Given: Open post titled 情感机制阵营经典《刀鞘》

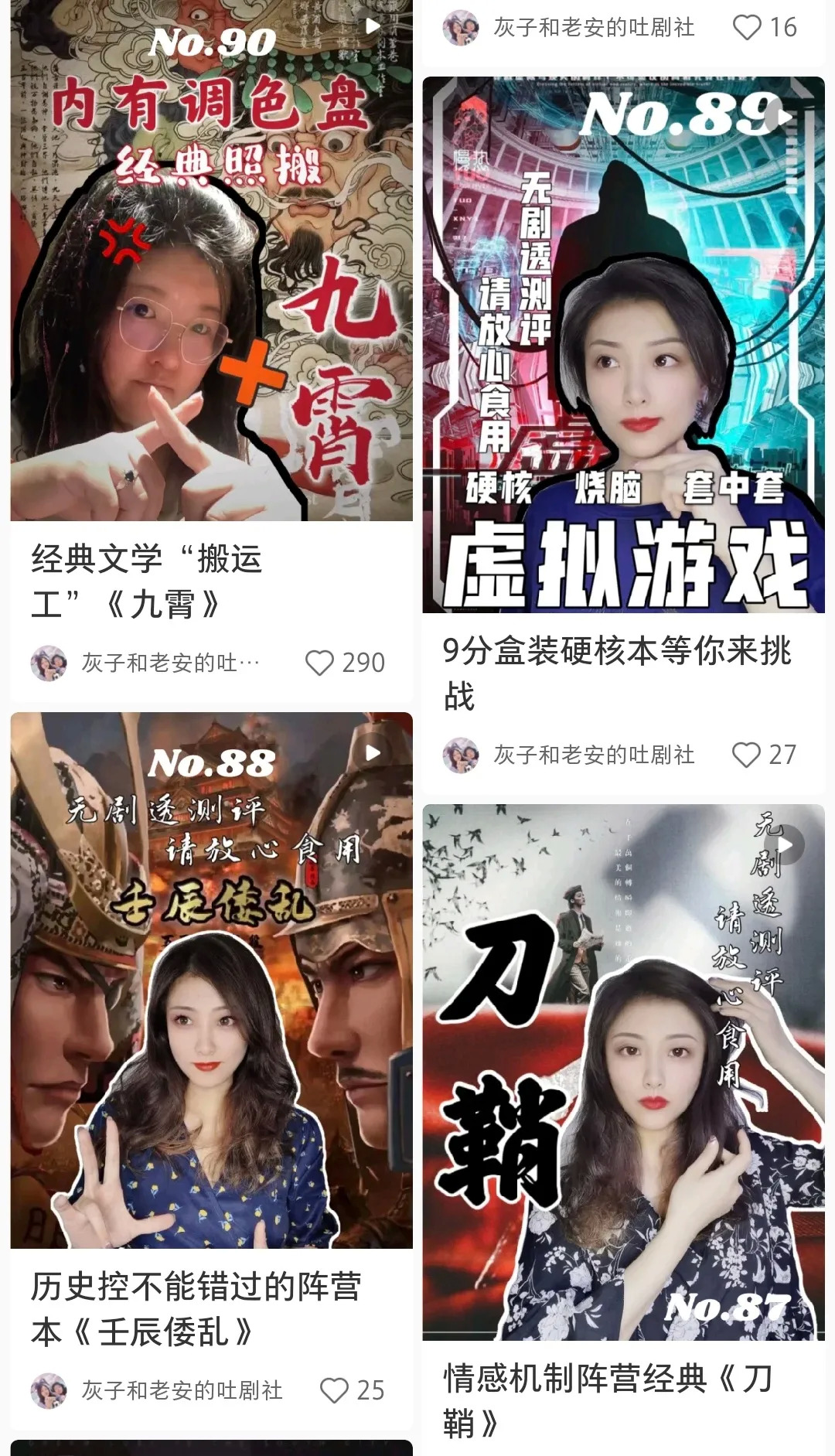Looking at the screenshot, I should (608, 1400).
